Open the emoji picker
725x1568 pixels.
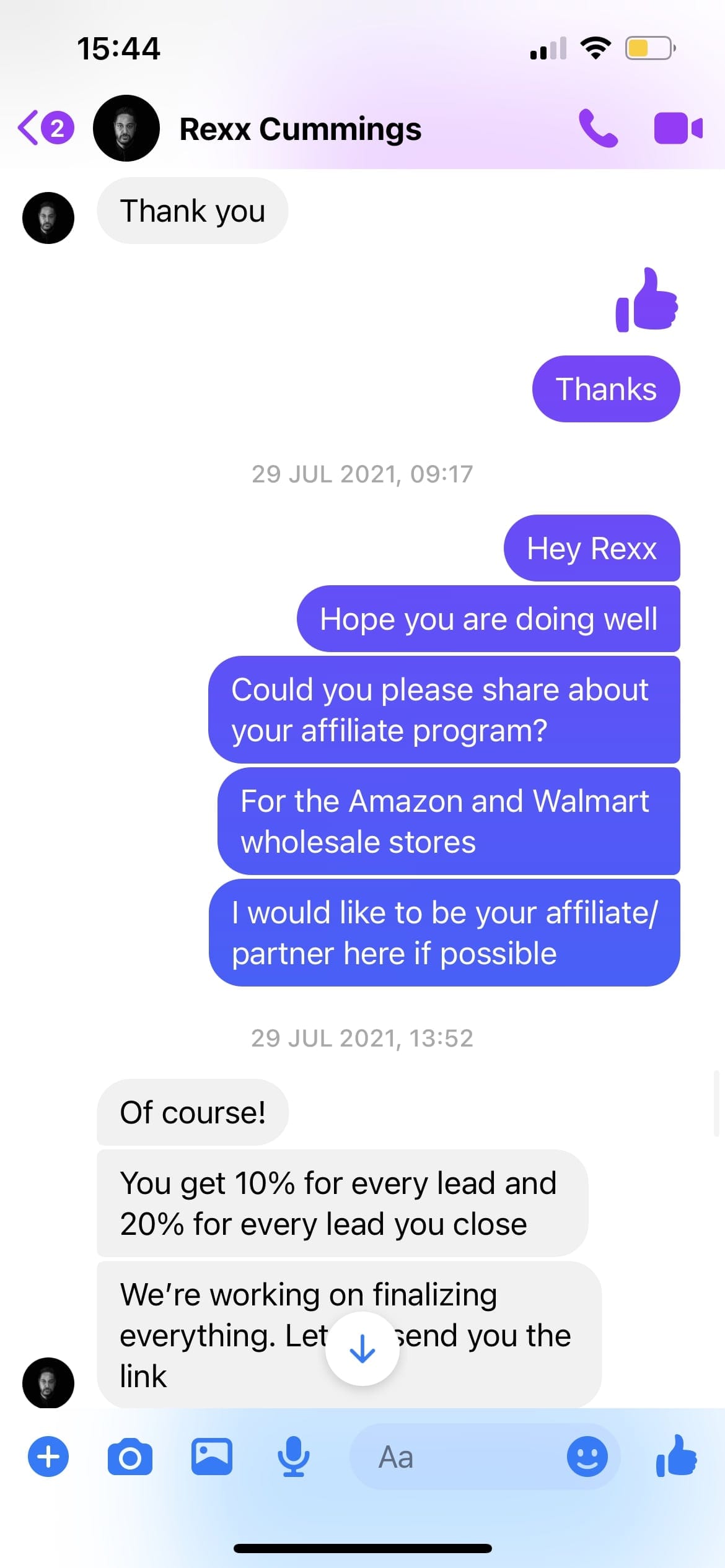coord(587,1457)
